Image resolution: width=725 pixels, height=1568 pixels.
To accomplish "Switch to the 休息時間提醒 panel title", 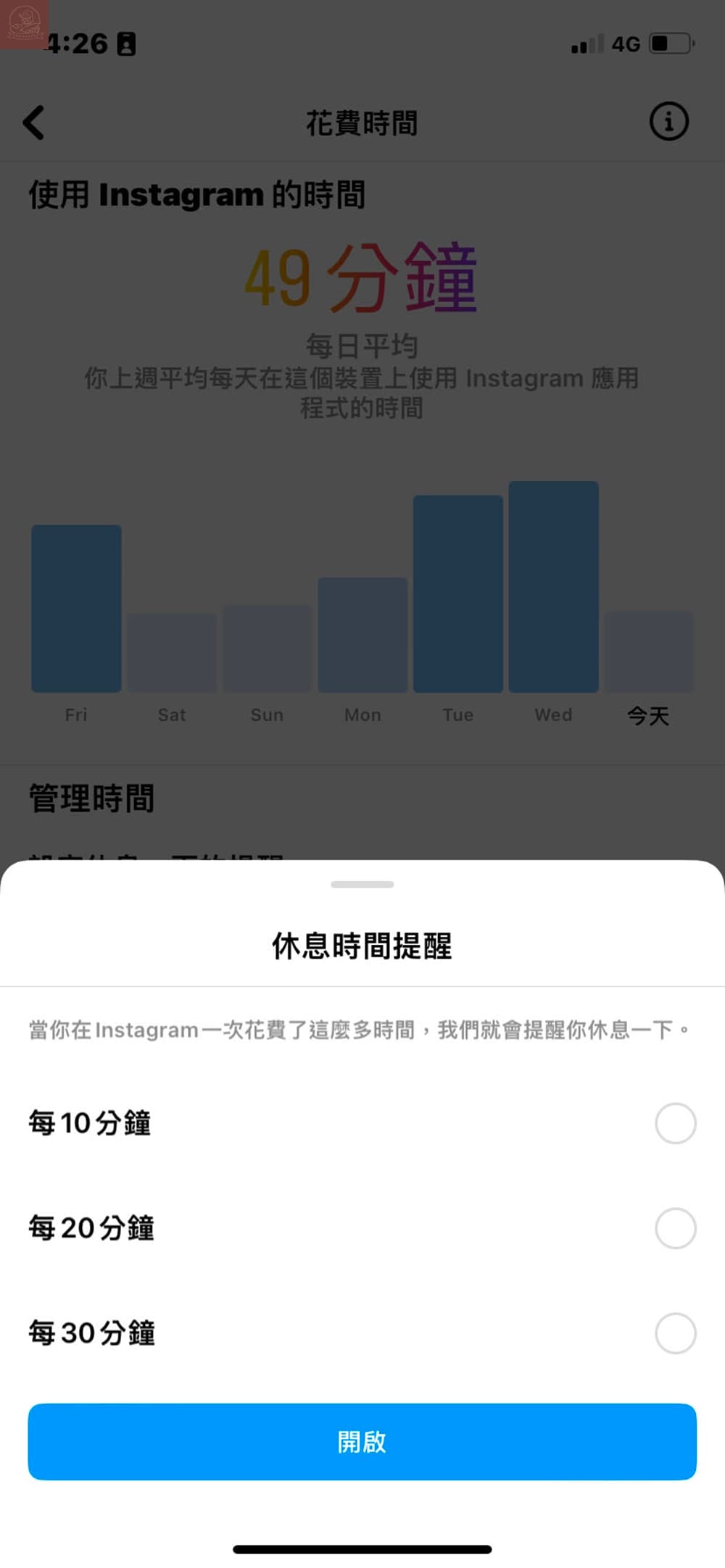I will coord(362,946).
